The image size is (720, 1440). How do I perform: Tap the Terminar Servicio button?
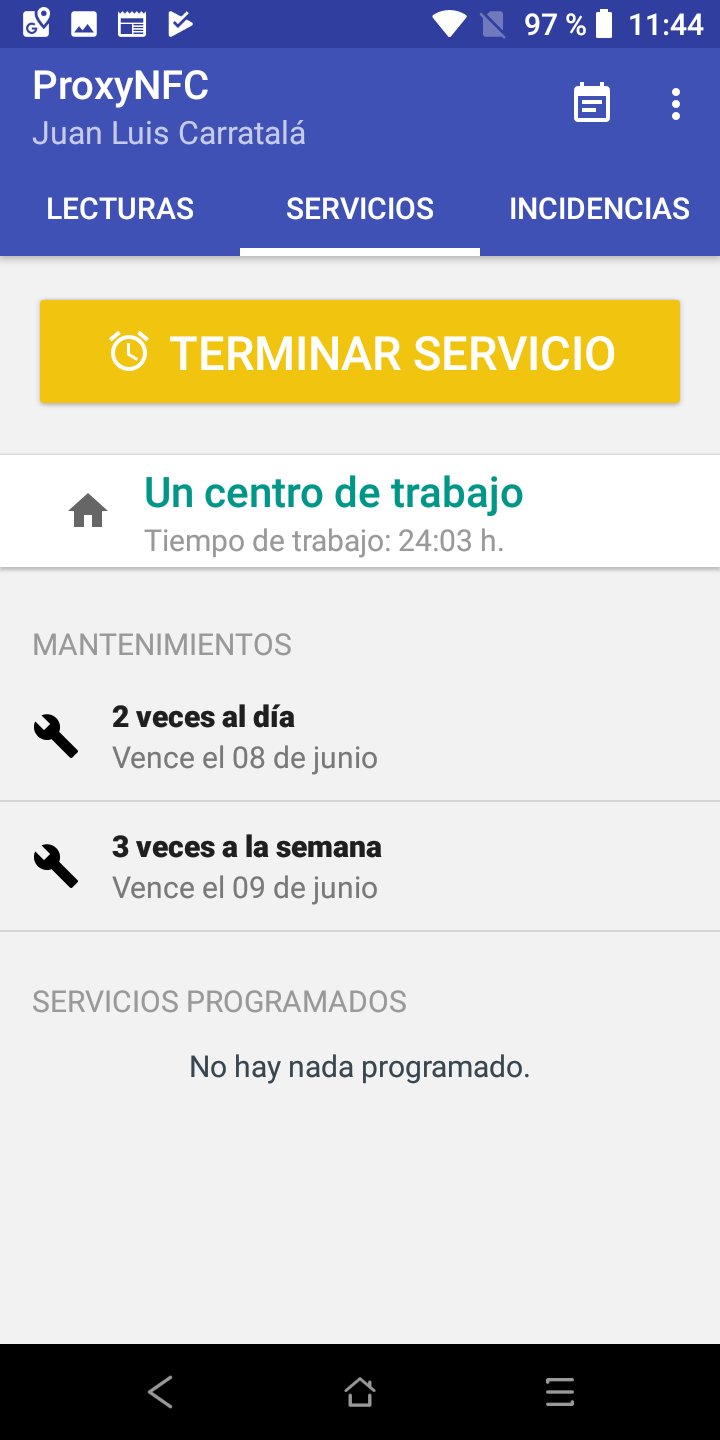click(360, 352)
